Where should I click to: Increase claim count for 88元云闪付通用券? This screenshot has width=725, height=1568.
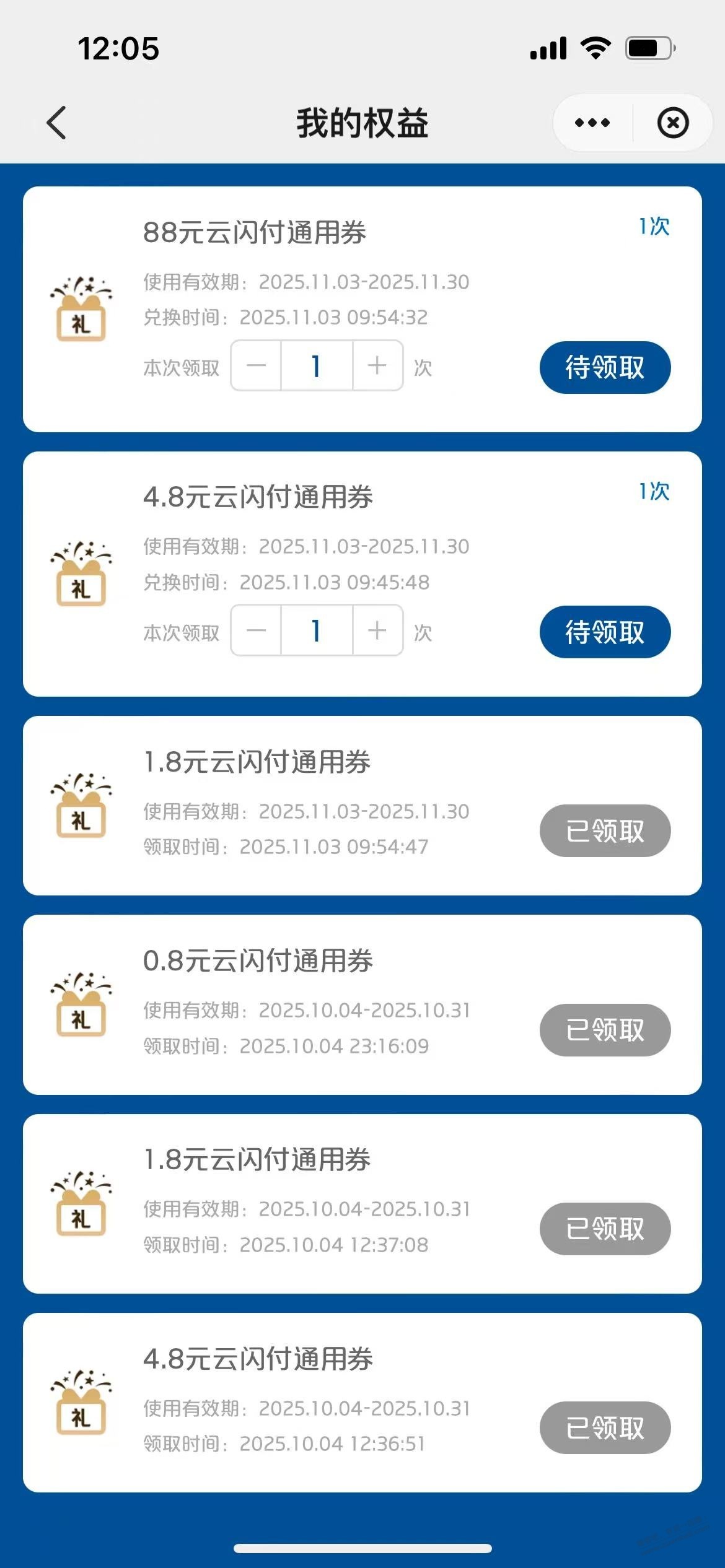(377, 365)
